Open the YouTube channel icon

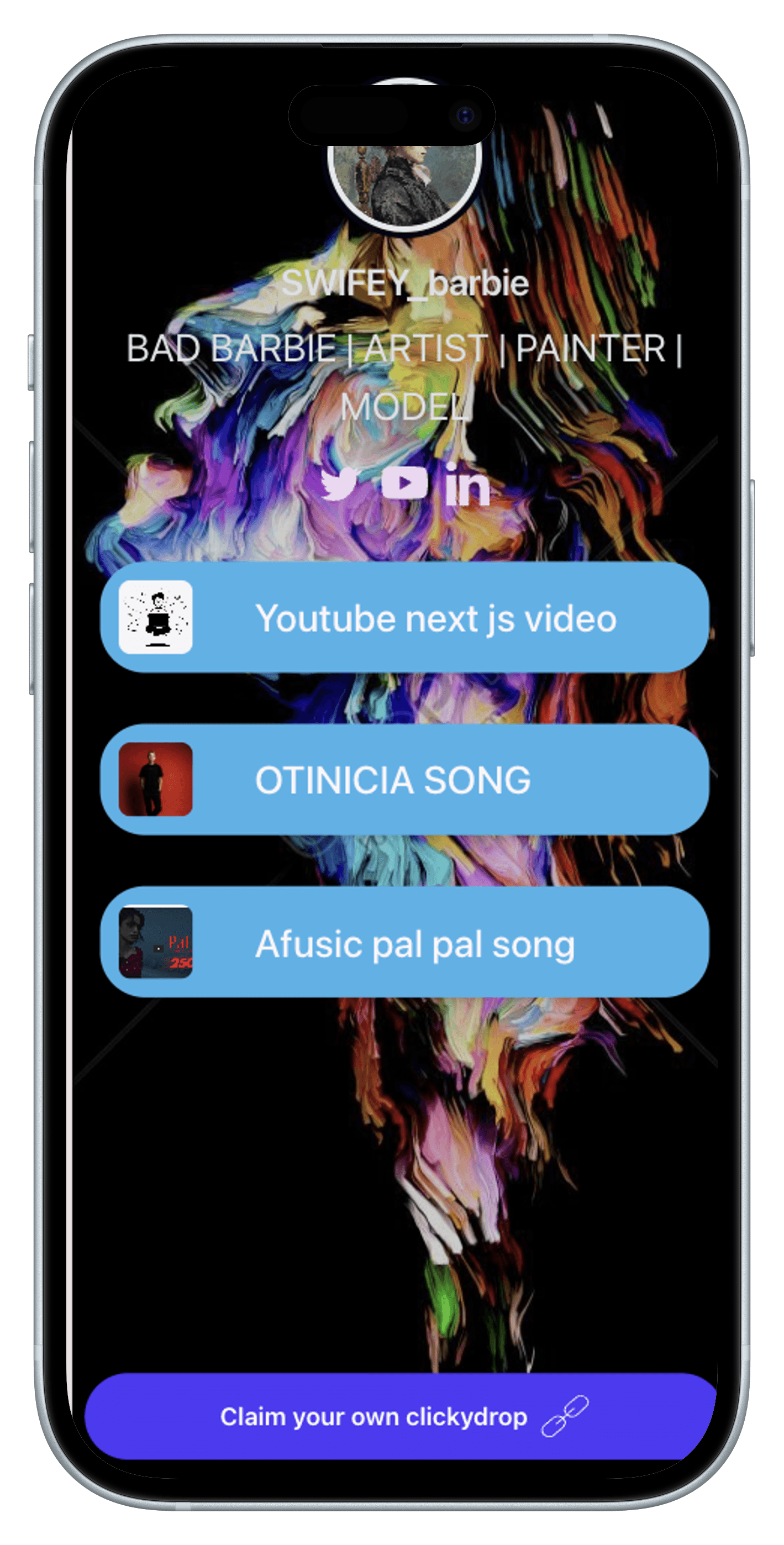tap(405, 482)
